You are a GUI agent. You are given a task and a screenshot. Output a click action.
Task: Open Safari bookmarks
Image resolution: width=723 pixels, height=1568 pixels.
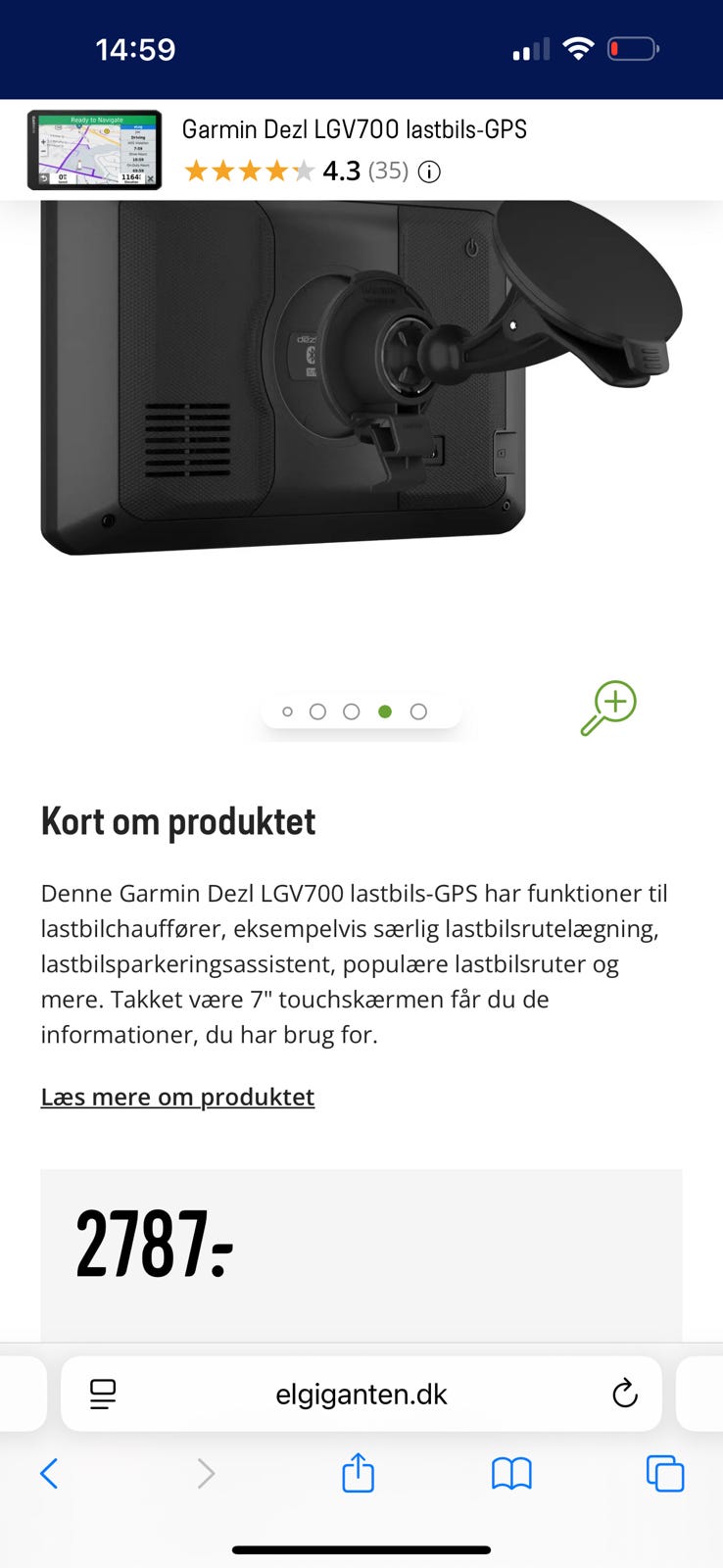pyautogui.click(x=511, y=1473)
